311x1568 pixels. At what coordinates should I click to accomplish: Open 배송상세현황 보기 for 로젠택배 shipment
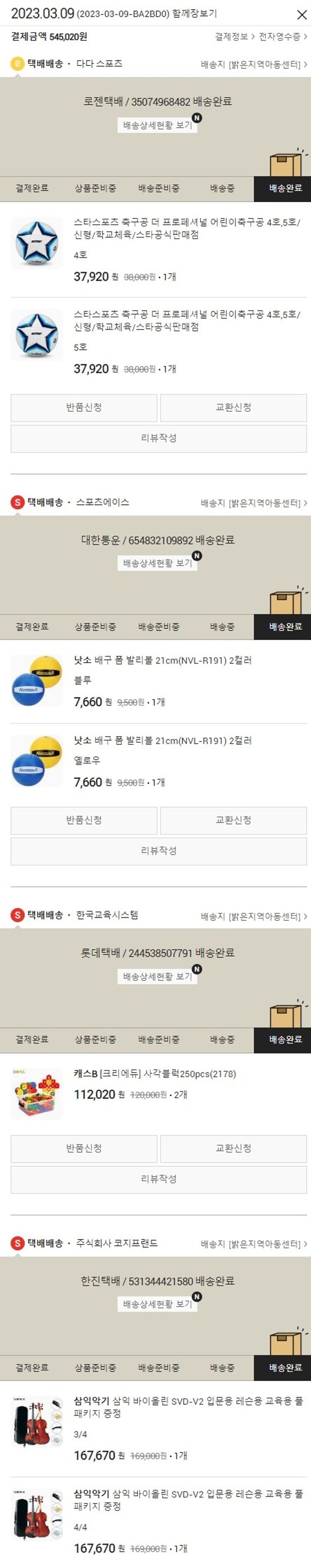point(157,126)
